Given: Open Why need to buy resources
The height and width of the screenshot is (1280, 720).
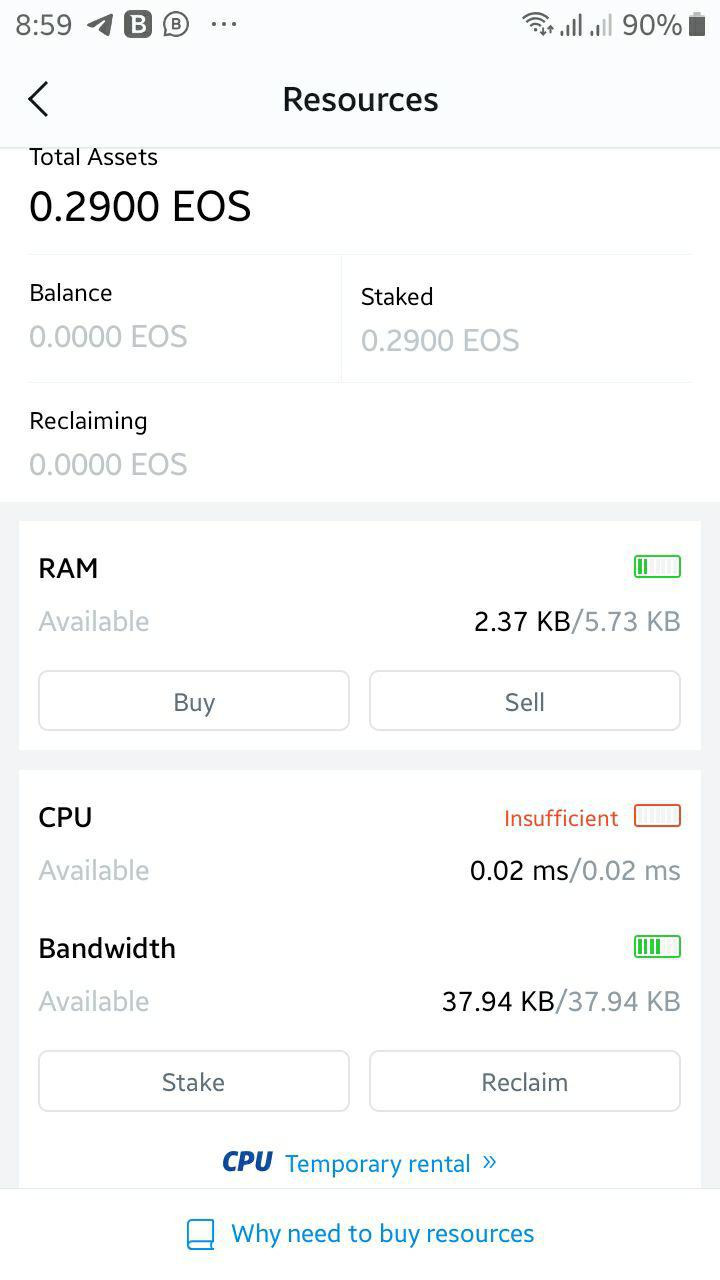Looking at the screenshot, I should [x=360, y=1234].
